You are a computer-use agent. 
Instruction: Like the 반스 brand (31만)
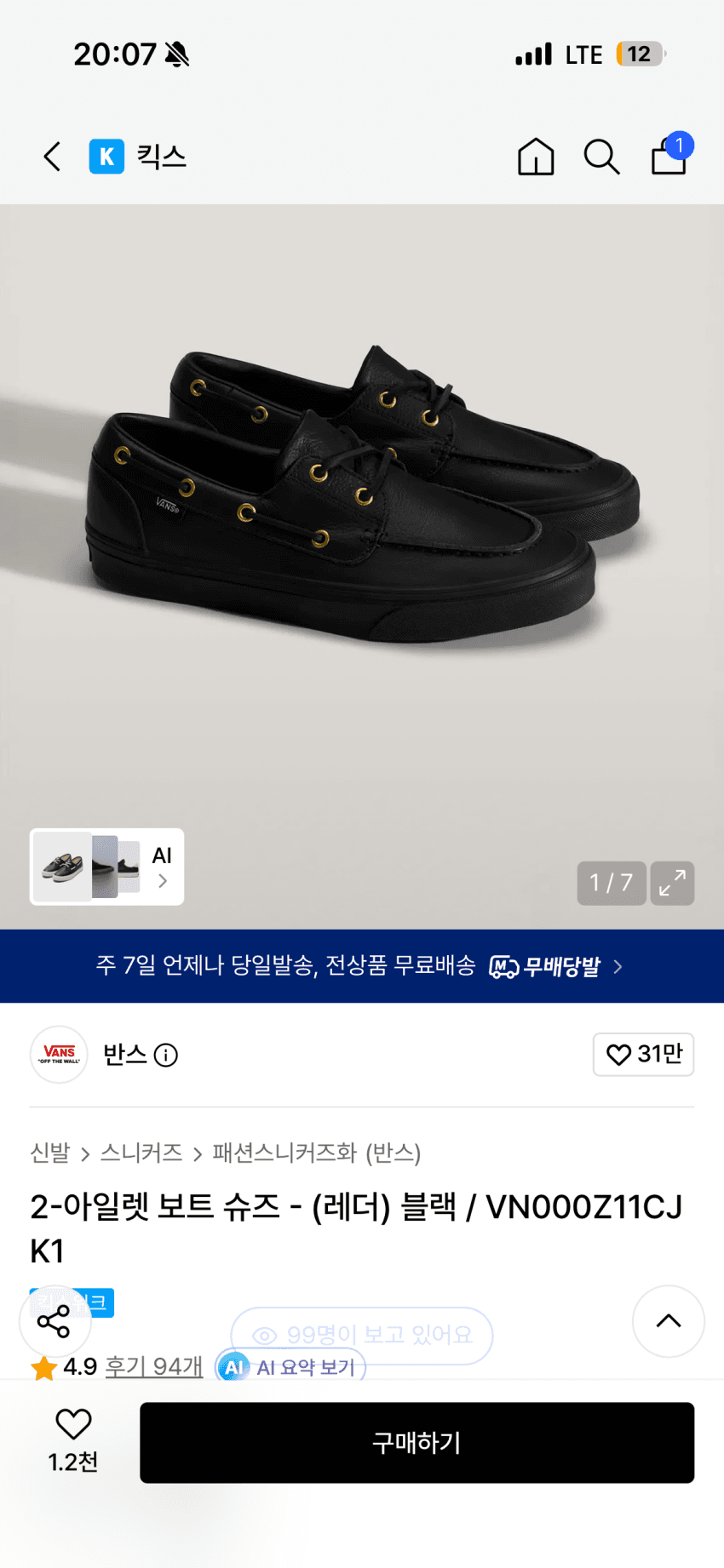tap(644, 1054)
